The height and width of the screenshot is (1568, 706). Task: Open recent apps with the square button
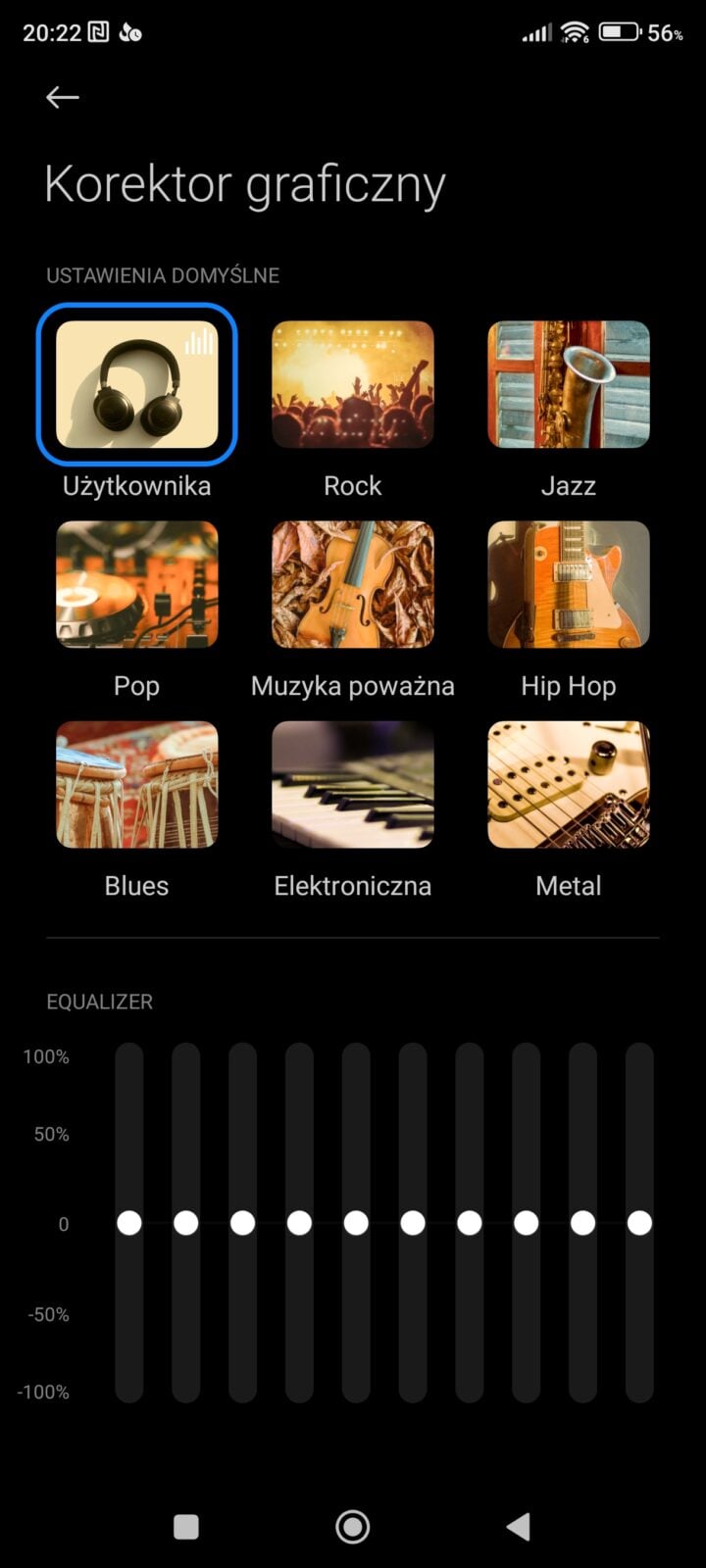pyautogui.click(x=186, y=1526)
